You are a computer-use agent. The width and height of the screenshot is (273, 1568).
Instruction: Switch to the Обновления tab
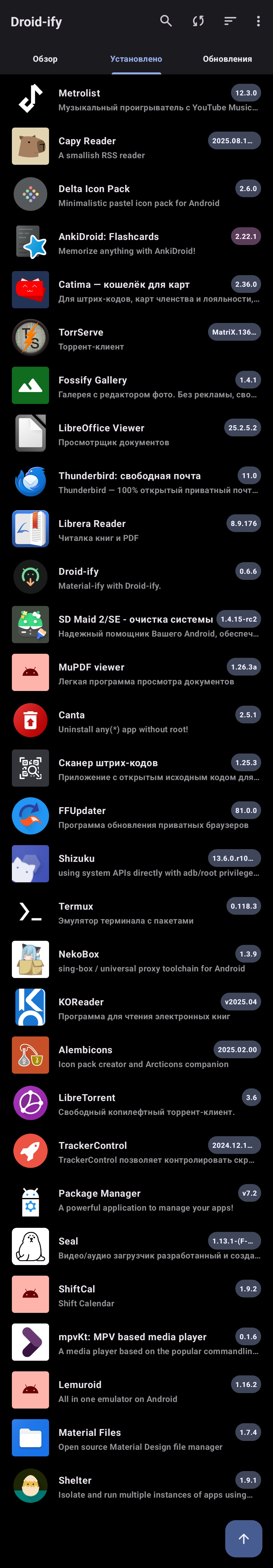click(x=227, y=59)
